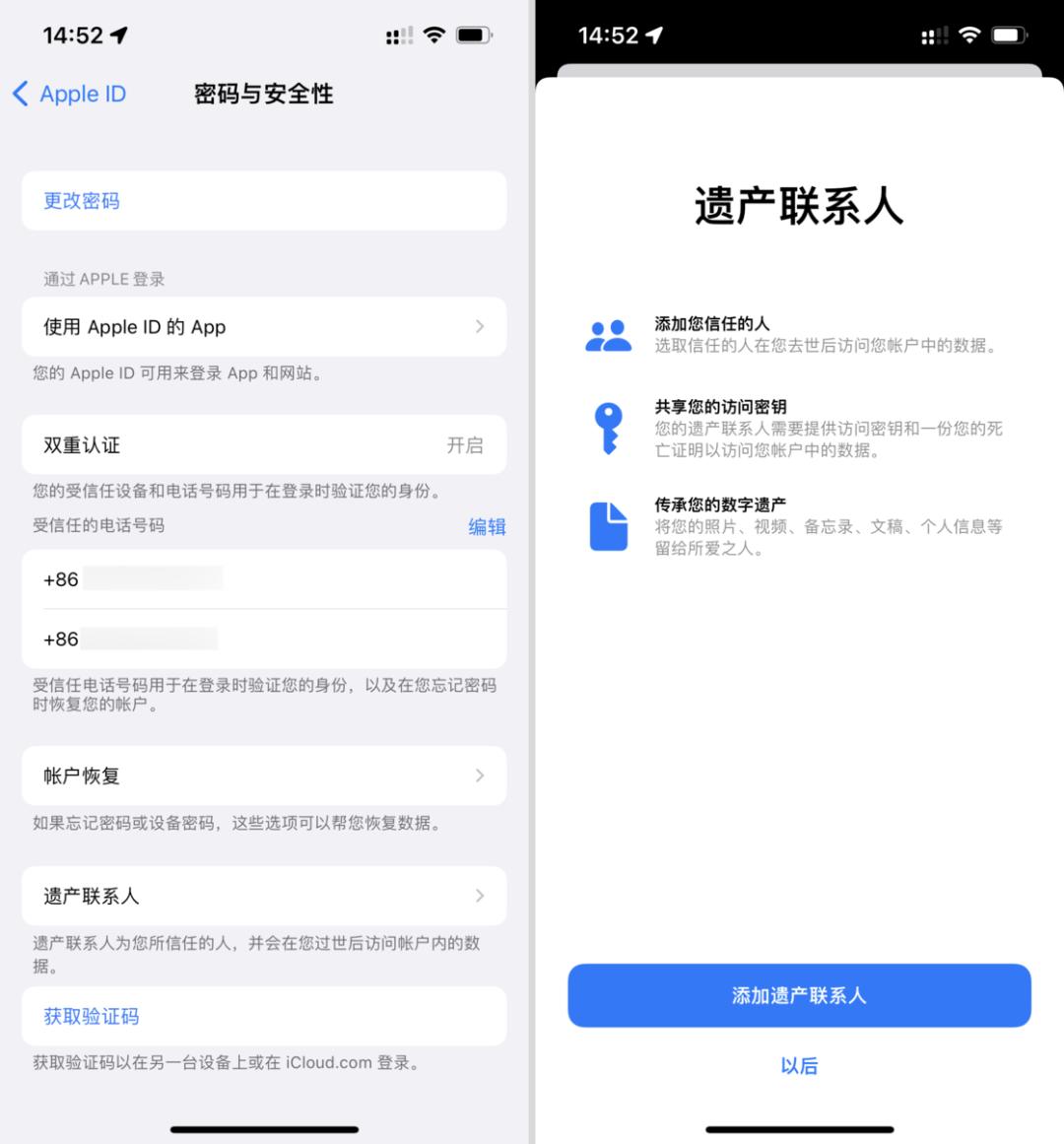Open 帐户恢复 settings
The image size is (1064, 1144).
pyautogui.click(x=264, y=775)
